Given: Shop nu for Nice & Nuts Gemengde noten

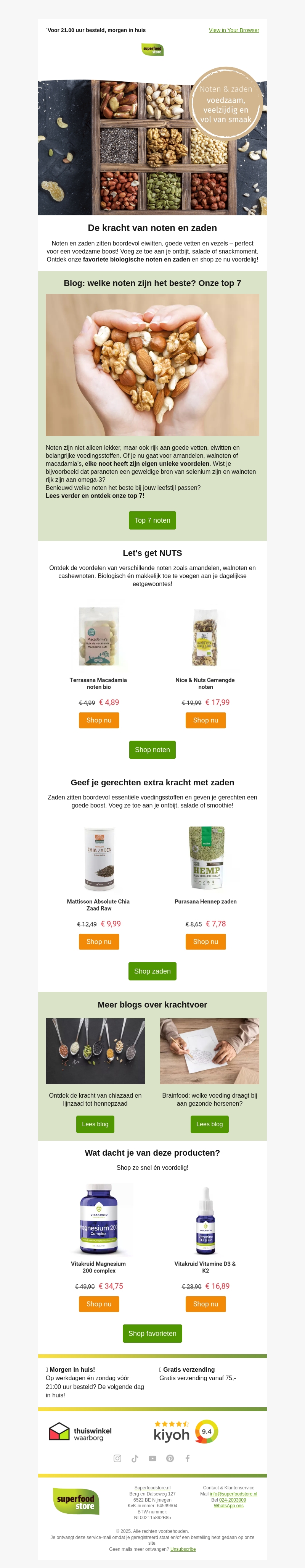Looking at the screenshot, I should click(205, 720).
